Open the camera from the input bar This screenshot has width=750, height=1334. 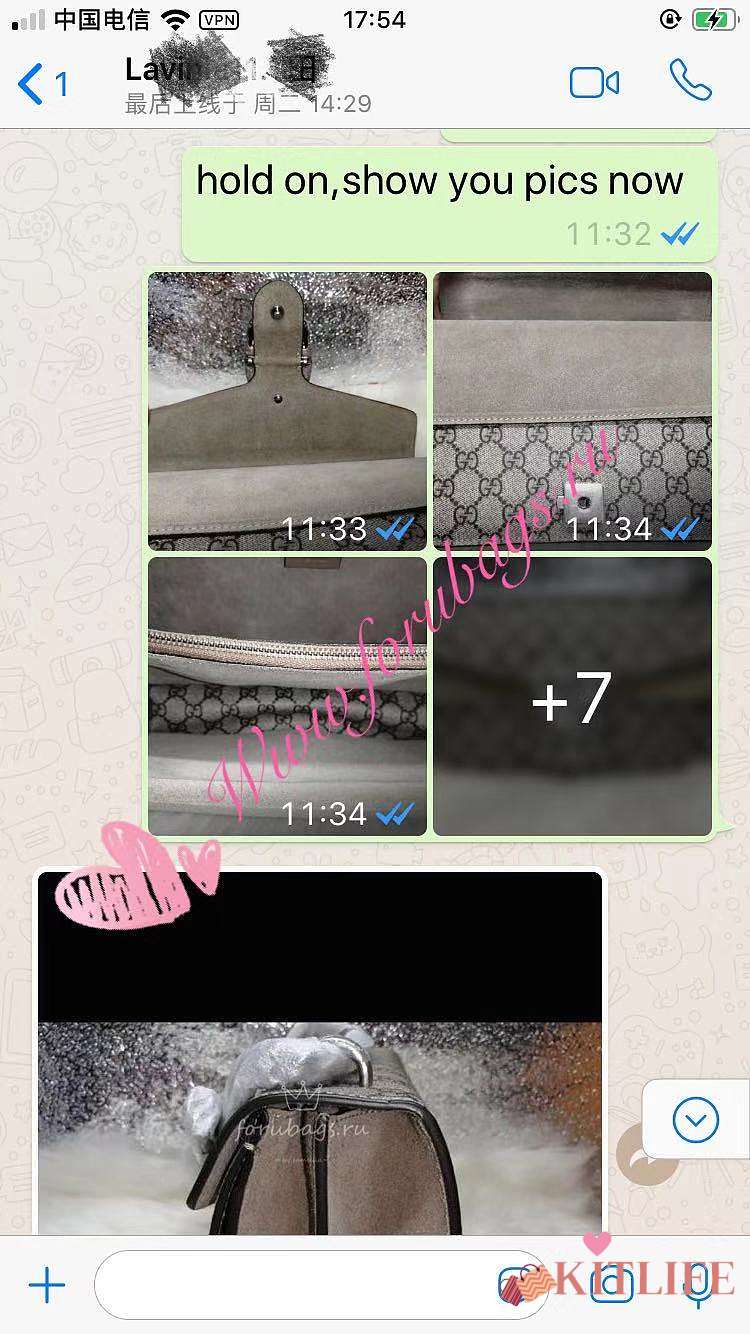click(x=612, y=1285)
